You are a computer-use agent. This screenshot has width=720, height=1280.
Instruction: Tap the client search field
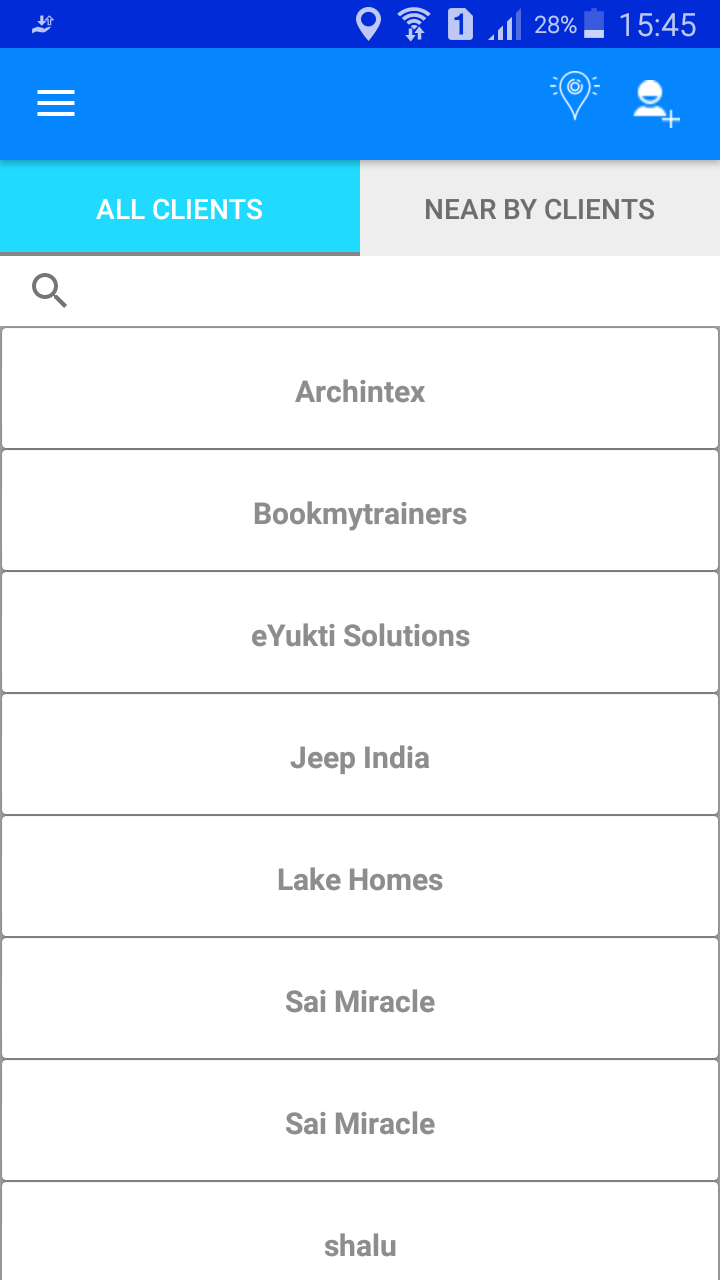coord(360,291)
